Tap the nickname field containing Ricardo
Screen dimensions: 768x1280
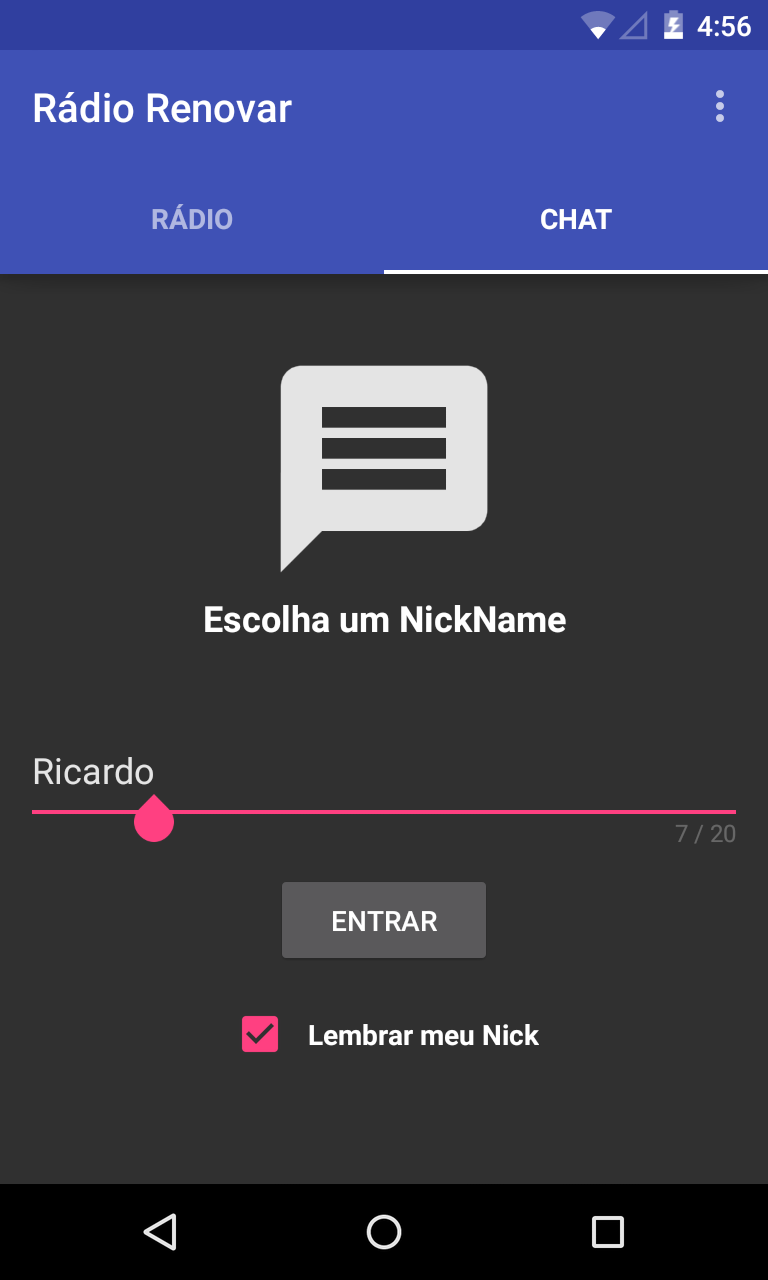pos(384,774)
